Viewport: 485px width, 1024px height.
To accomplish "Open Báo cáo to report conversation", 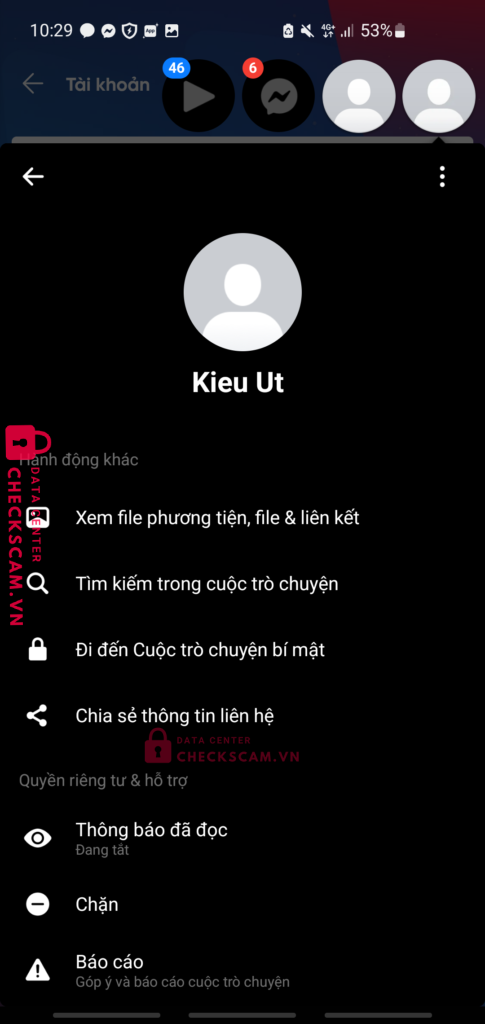I will coord(242,970).
